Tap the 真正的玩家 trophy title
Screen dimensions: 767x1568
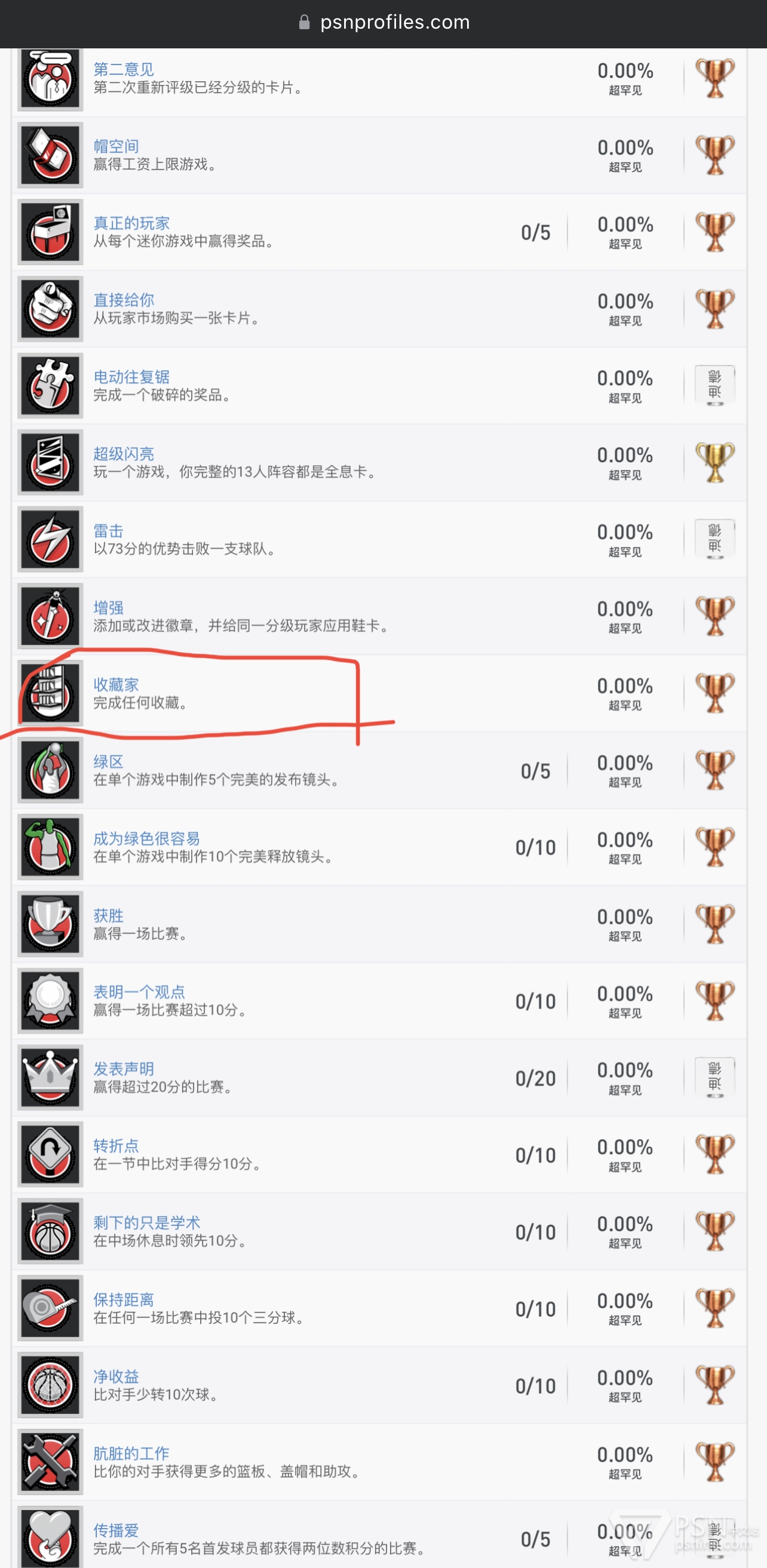point(131,223)
